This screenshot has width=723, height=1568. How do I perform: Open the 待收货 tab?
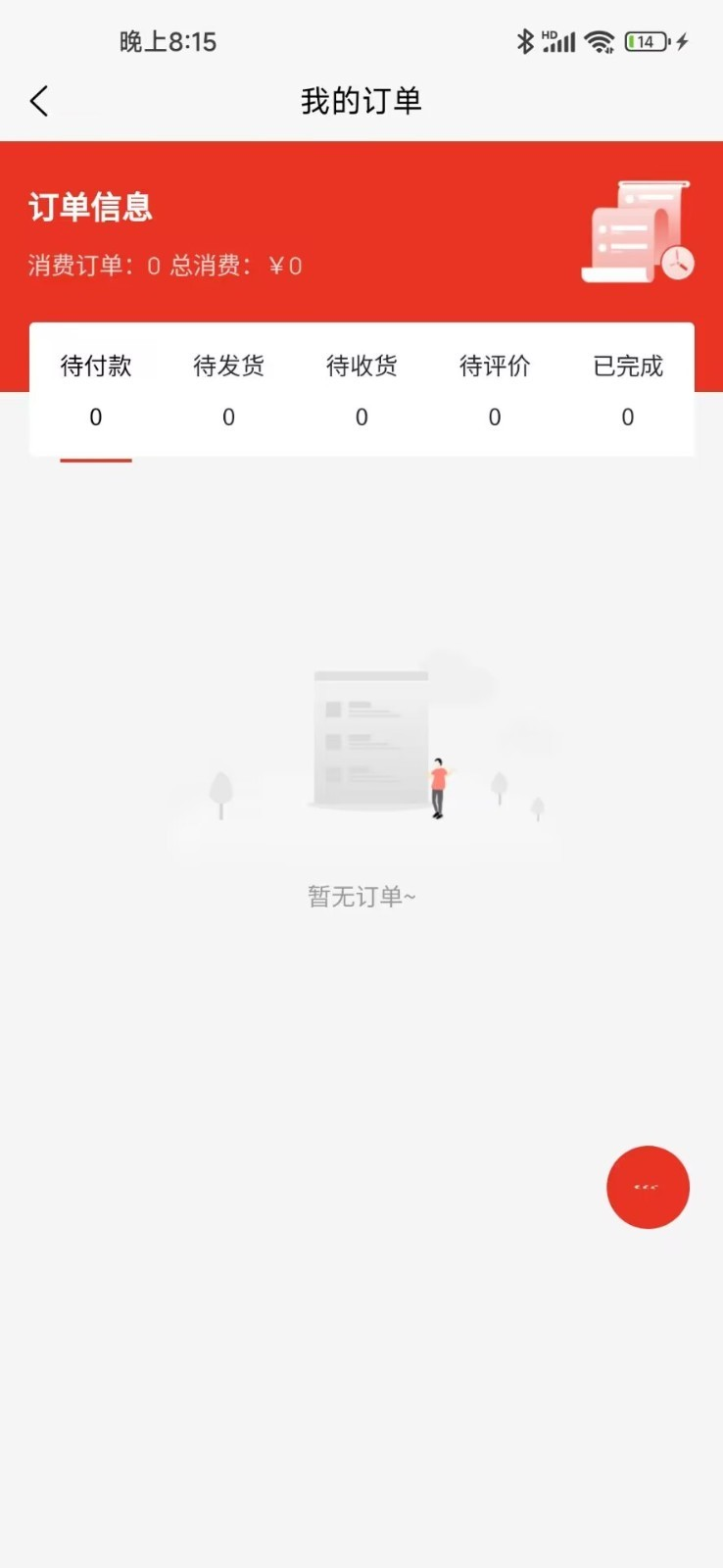[x=361, y=366]
